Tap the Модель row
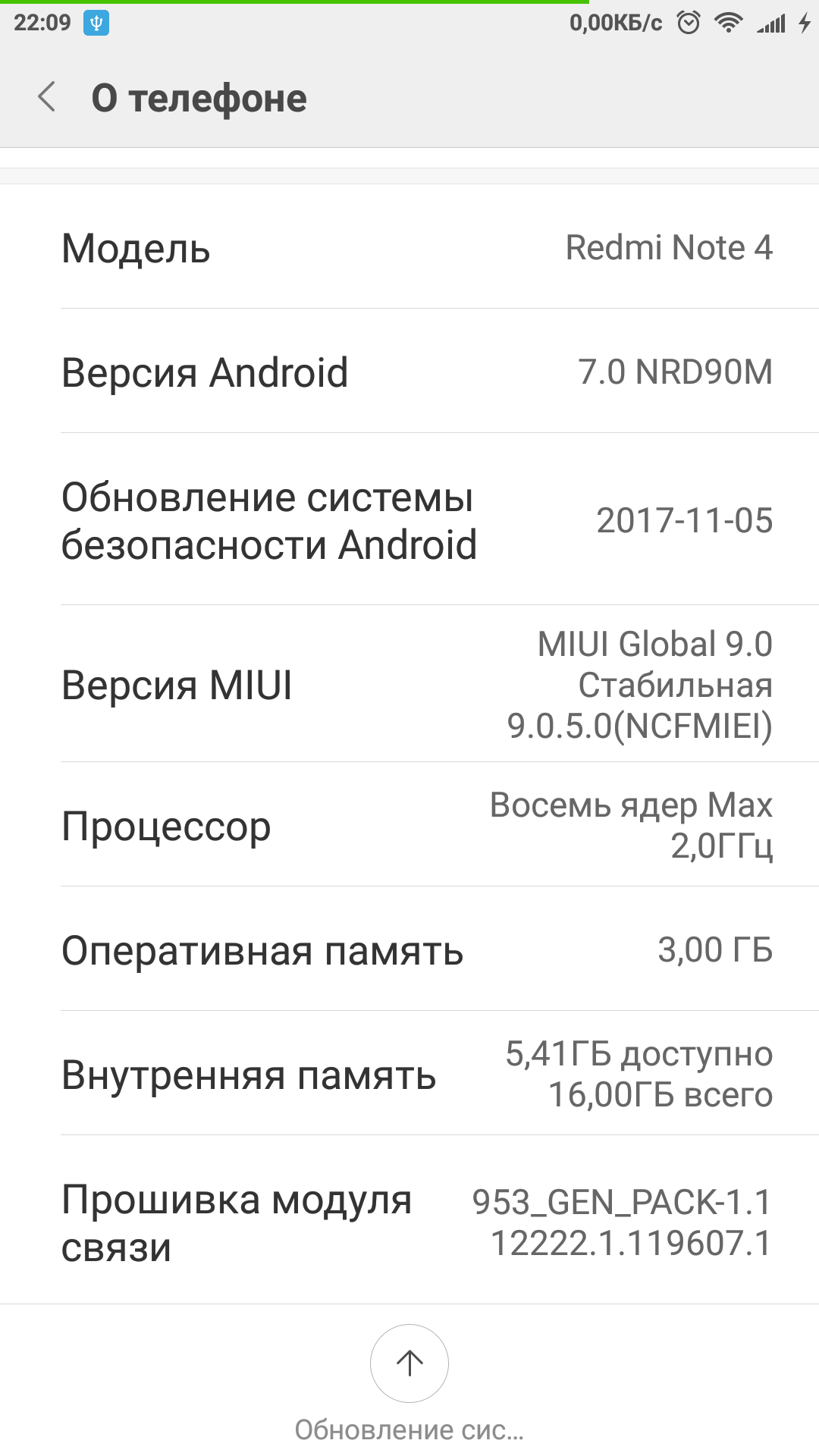The width and height of the screenshot is (819, 1456). pyautogui.click(x=409, y=248)
